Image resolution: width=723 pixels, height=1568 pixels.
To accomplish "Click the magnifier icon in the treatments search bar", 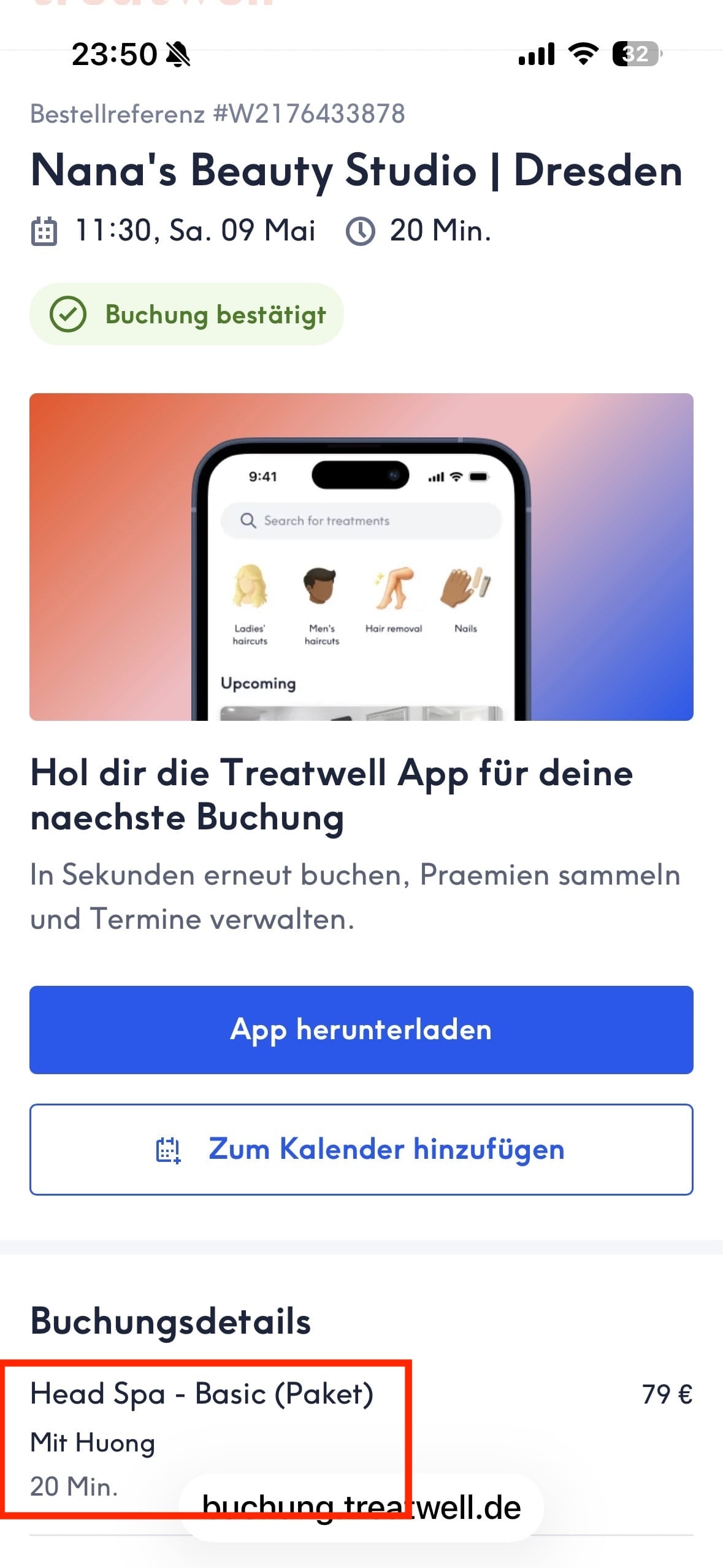I will point(249,520).
